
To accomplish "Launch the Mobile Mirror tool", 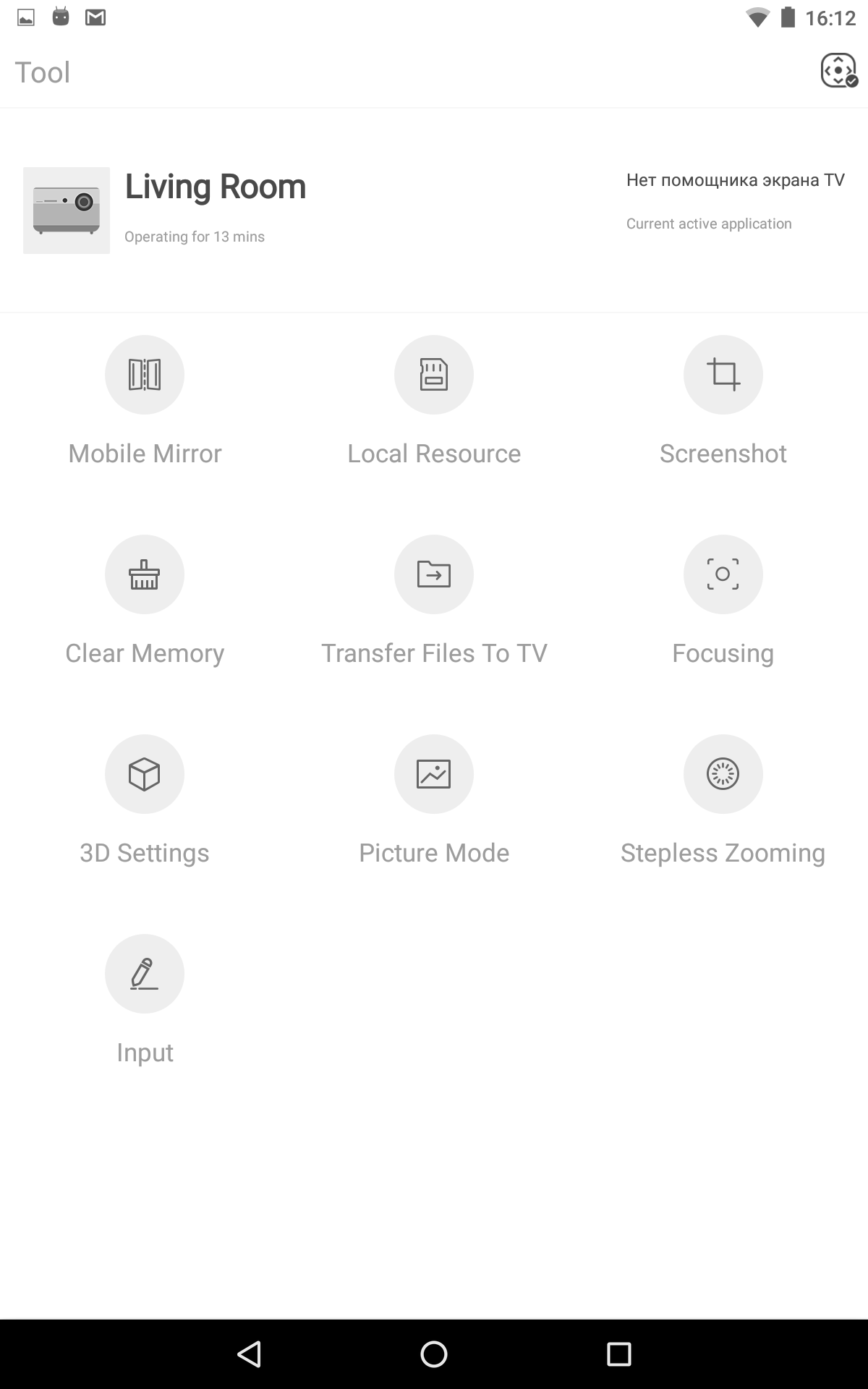I will [145, 375].
